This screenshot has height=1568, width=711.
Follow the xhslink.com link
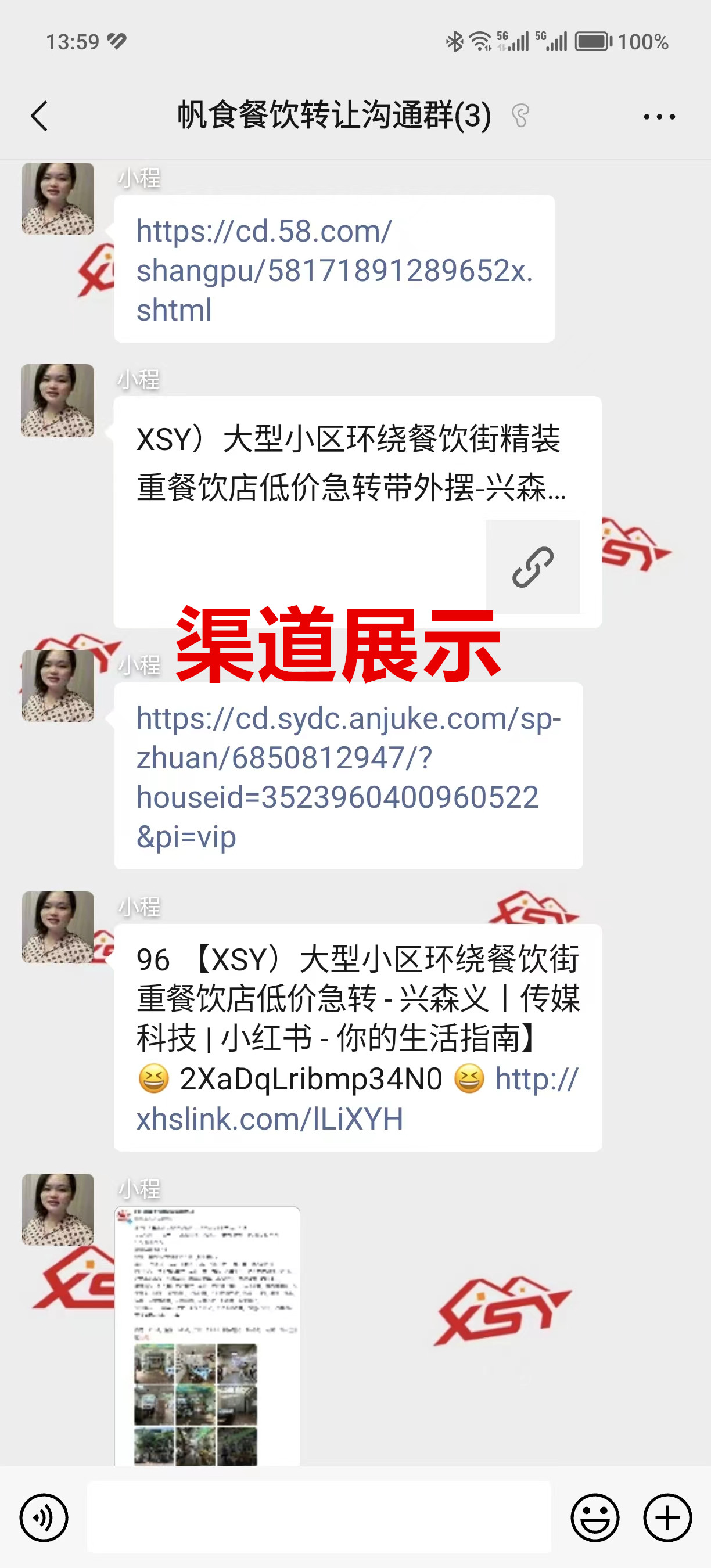[270, 1119]
